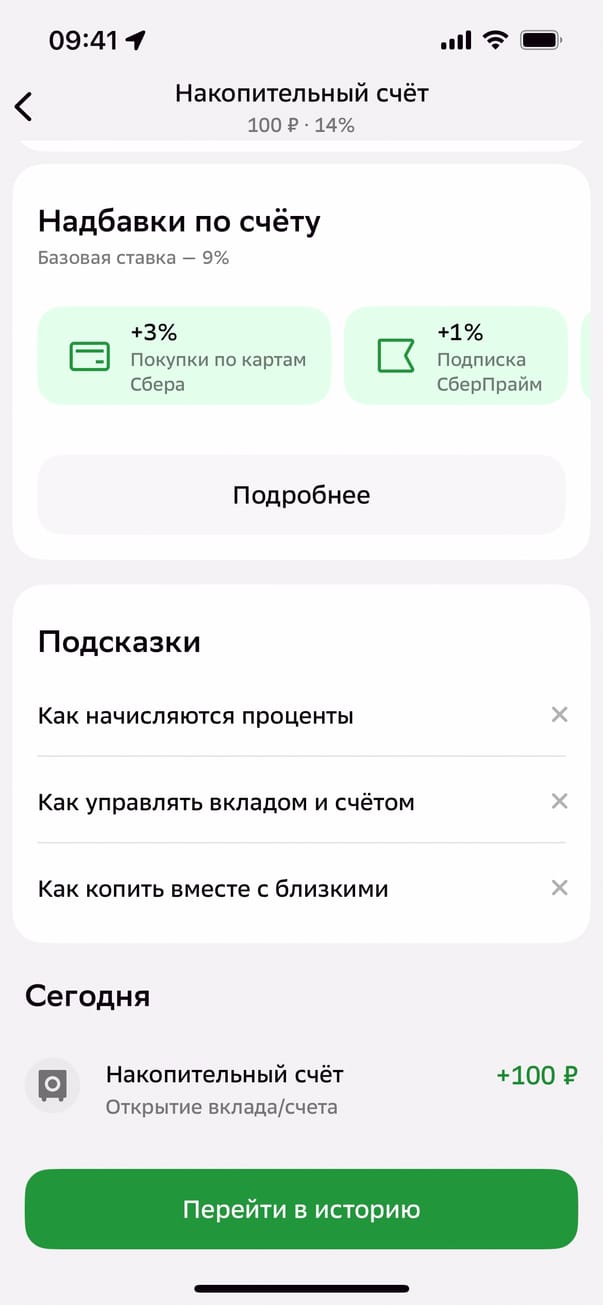
Task: Open the +100 ₽ Накопительный счёт transaction
Action: tap(301, 1088)
